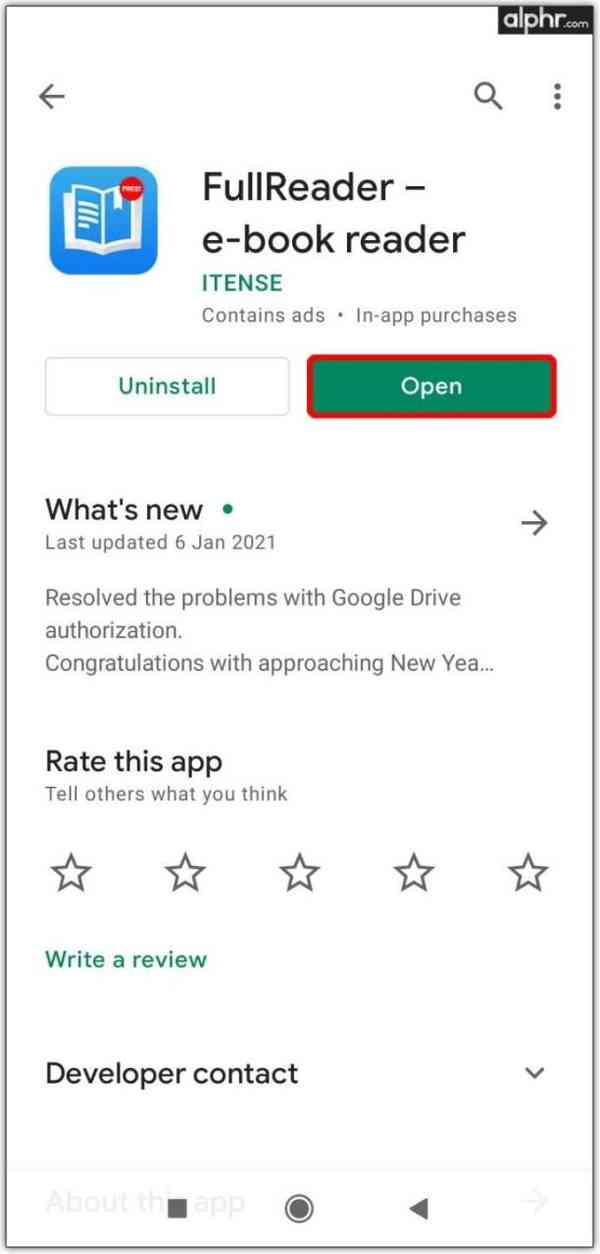
Task: Rate the app three stars
Action: pyautogui.click(x=299, y=873)
